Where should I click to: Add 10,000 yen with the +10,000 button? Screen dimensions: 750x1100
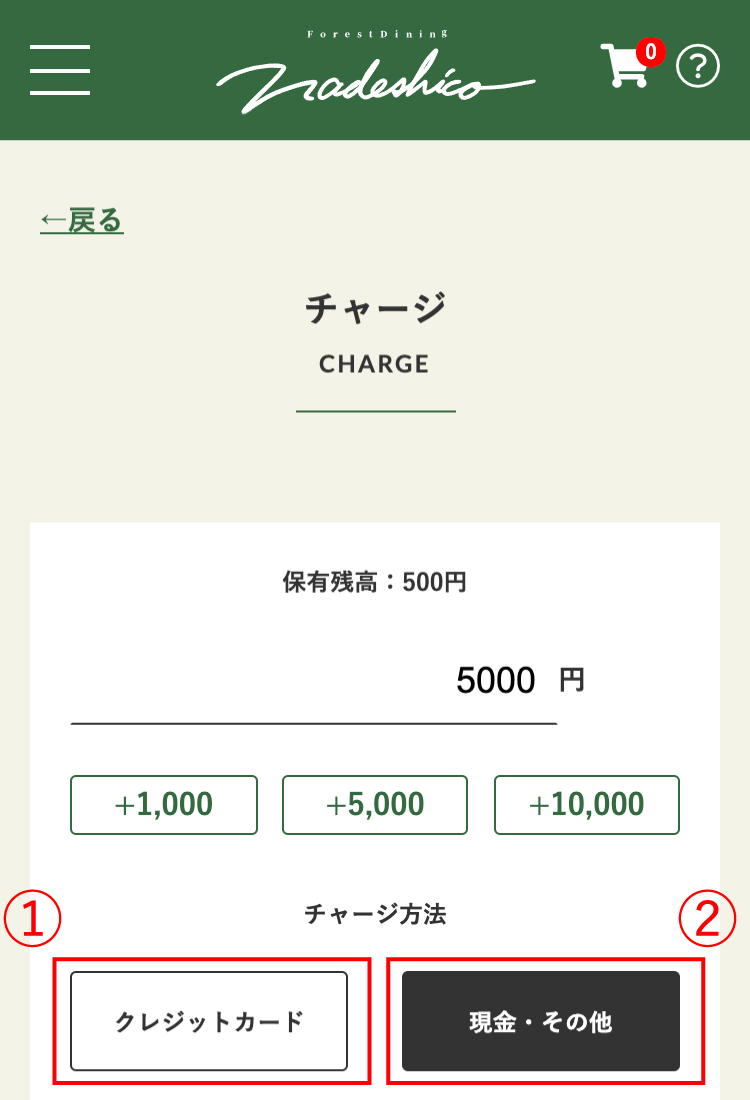coord(586,804)
